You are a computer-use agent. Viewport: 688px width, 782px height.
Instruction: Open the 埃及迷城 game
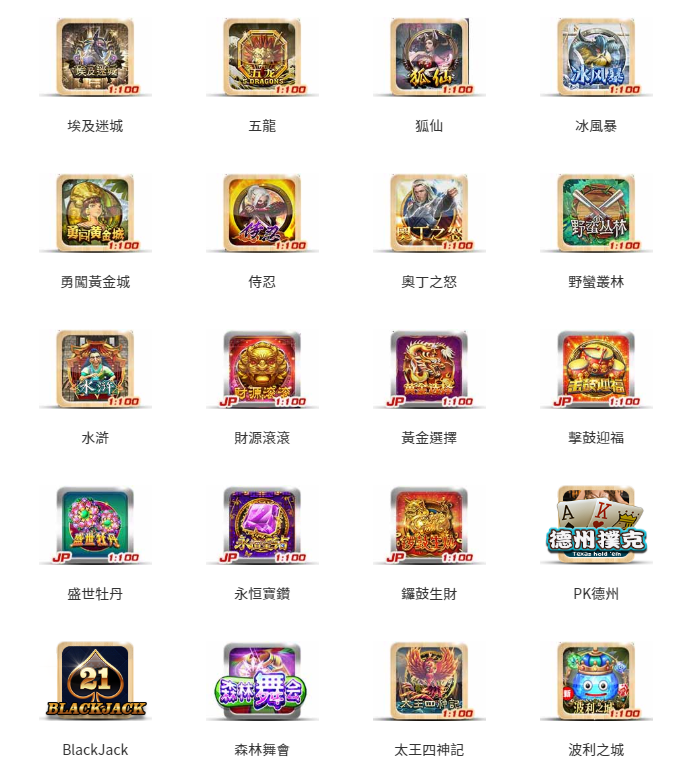point(95,56)
